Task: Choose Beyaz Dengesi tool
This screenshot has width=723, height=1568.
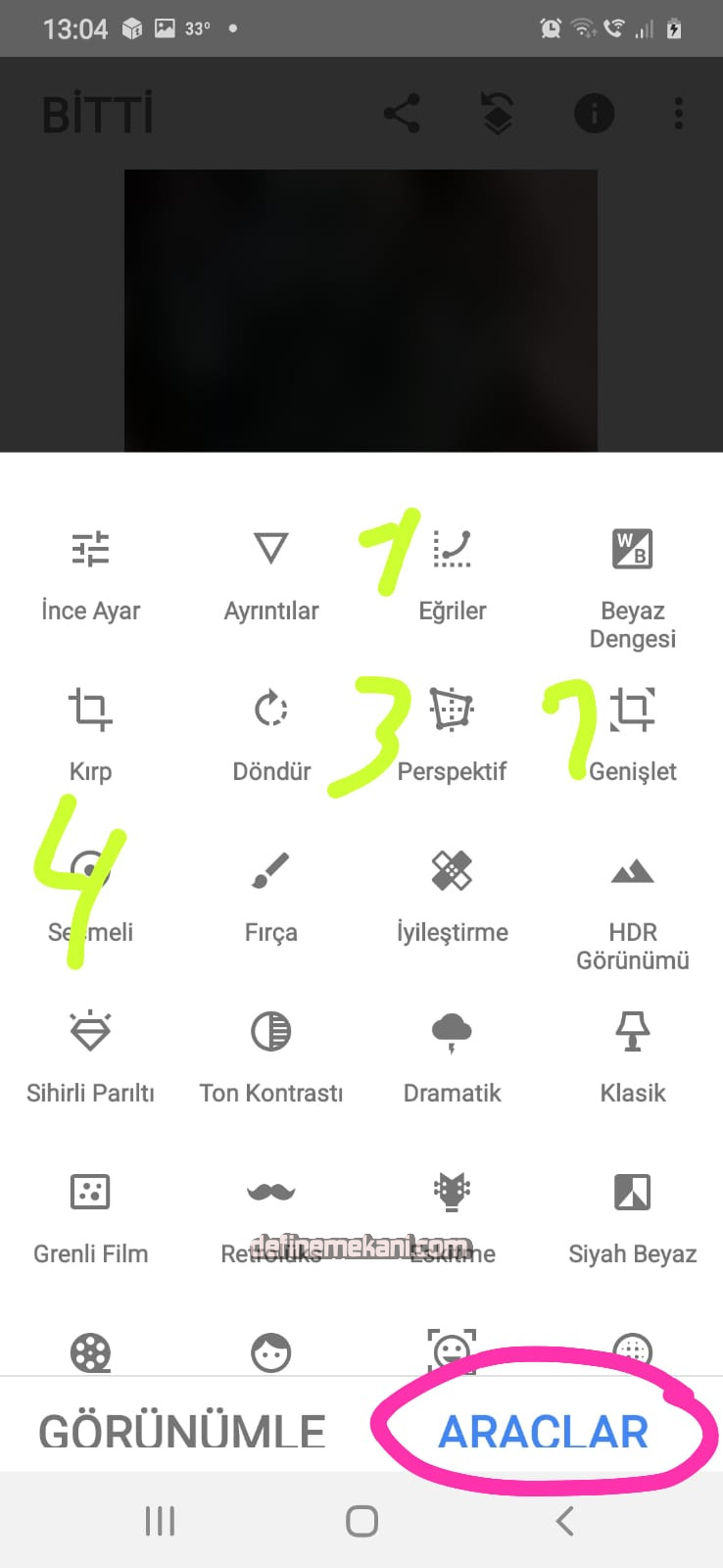Action: [x=632, y=578]
